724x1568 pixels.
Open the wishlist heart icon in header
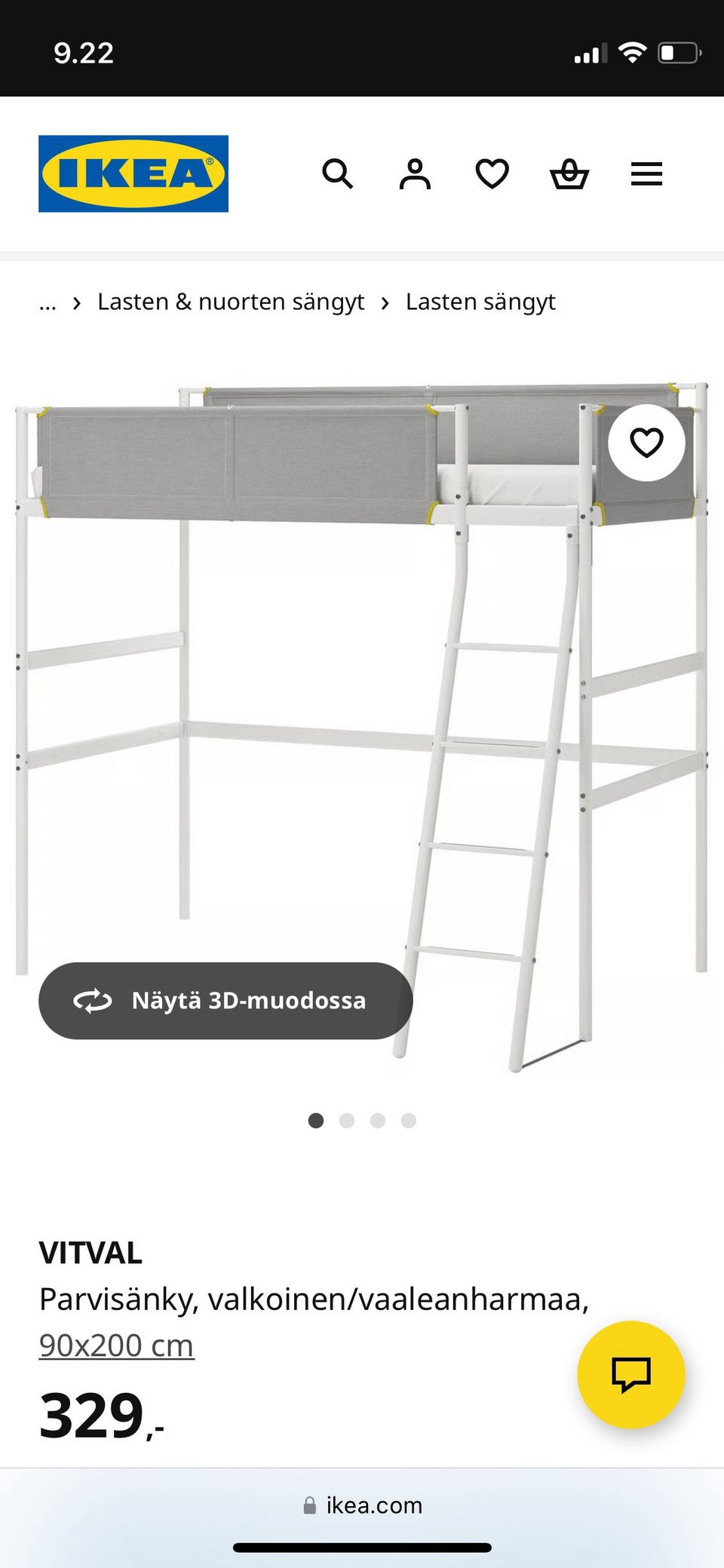pos(492,173)
